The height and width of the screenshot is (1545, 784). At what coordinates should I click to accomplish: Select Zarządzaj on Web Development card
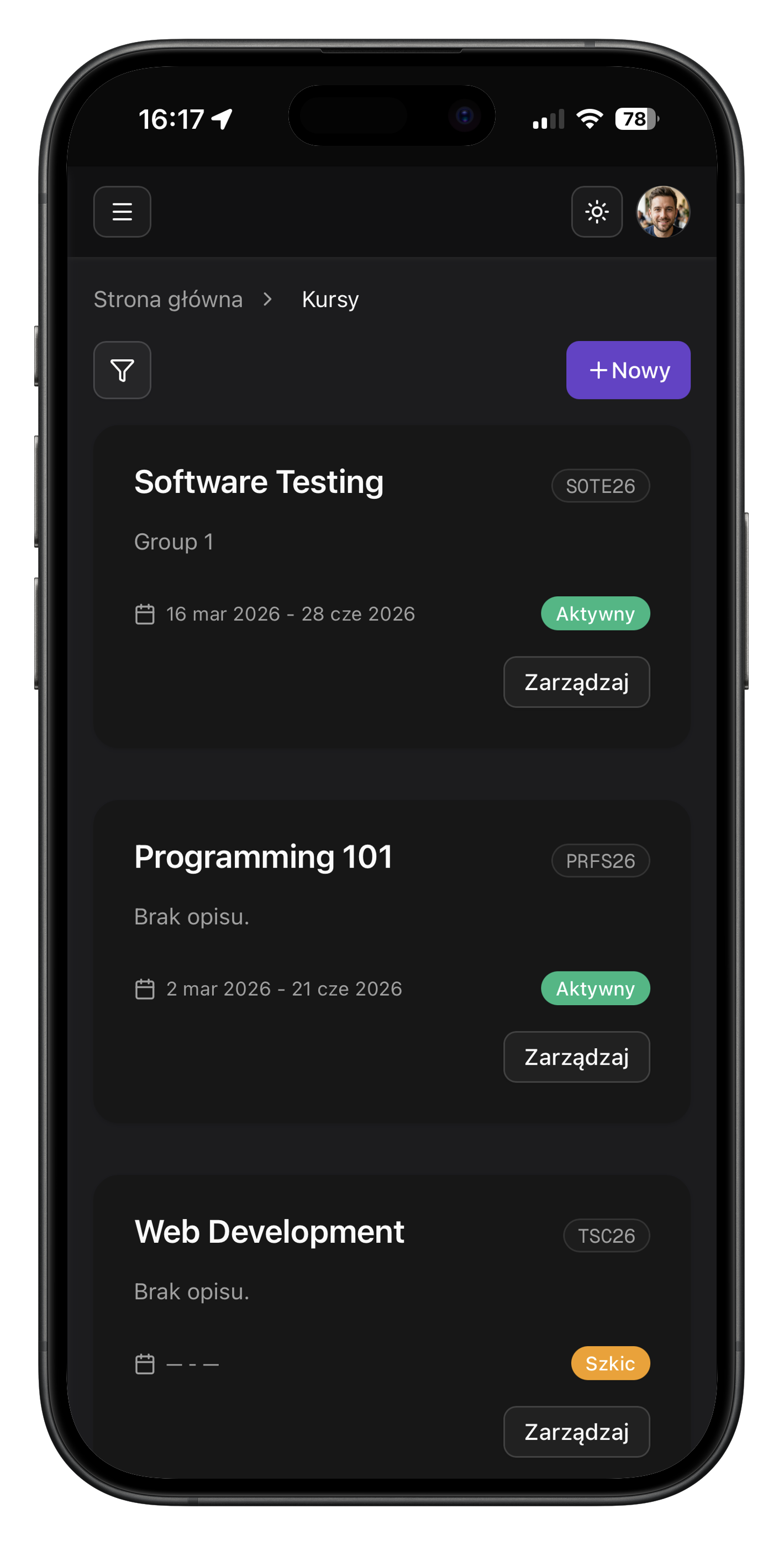[576, 1432]
